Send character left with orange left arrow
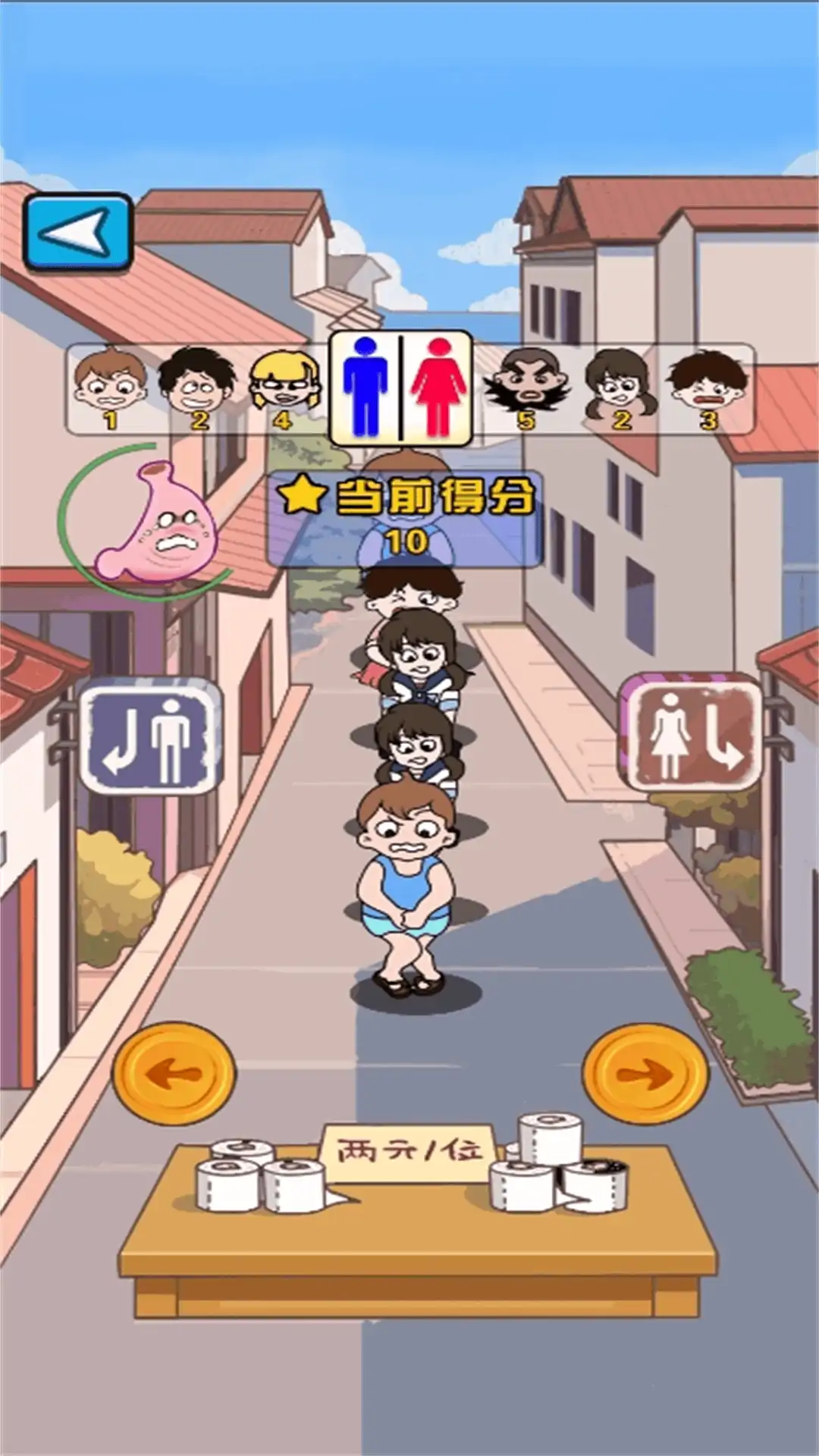 (x=174, y=1074)
